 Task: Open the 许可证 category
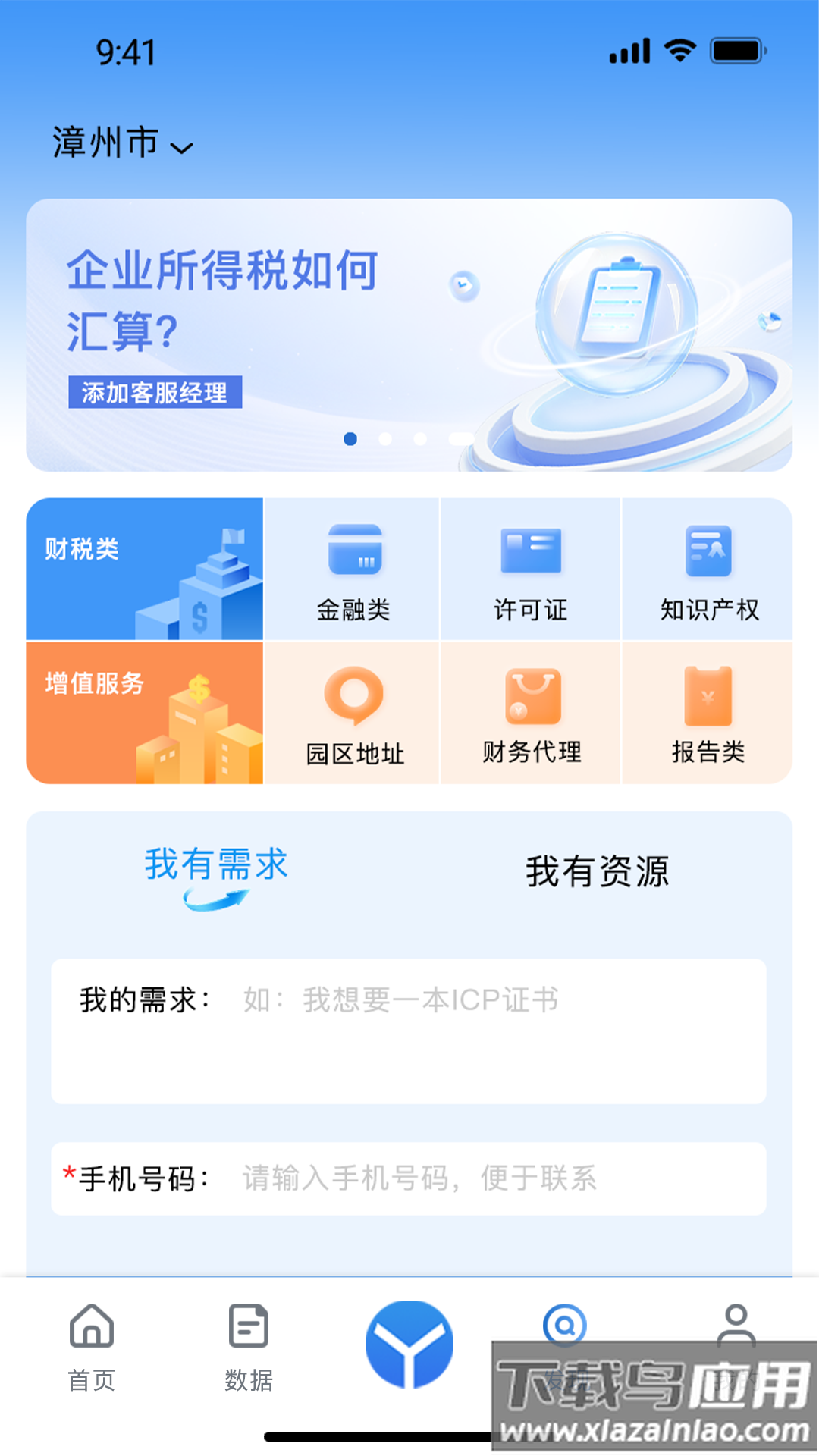530,570
